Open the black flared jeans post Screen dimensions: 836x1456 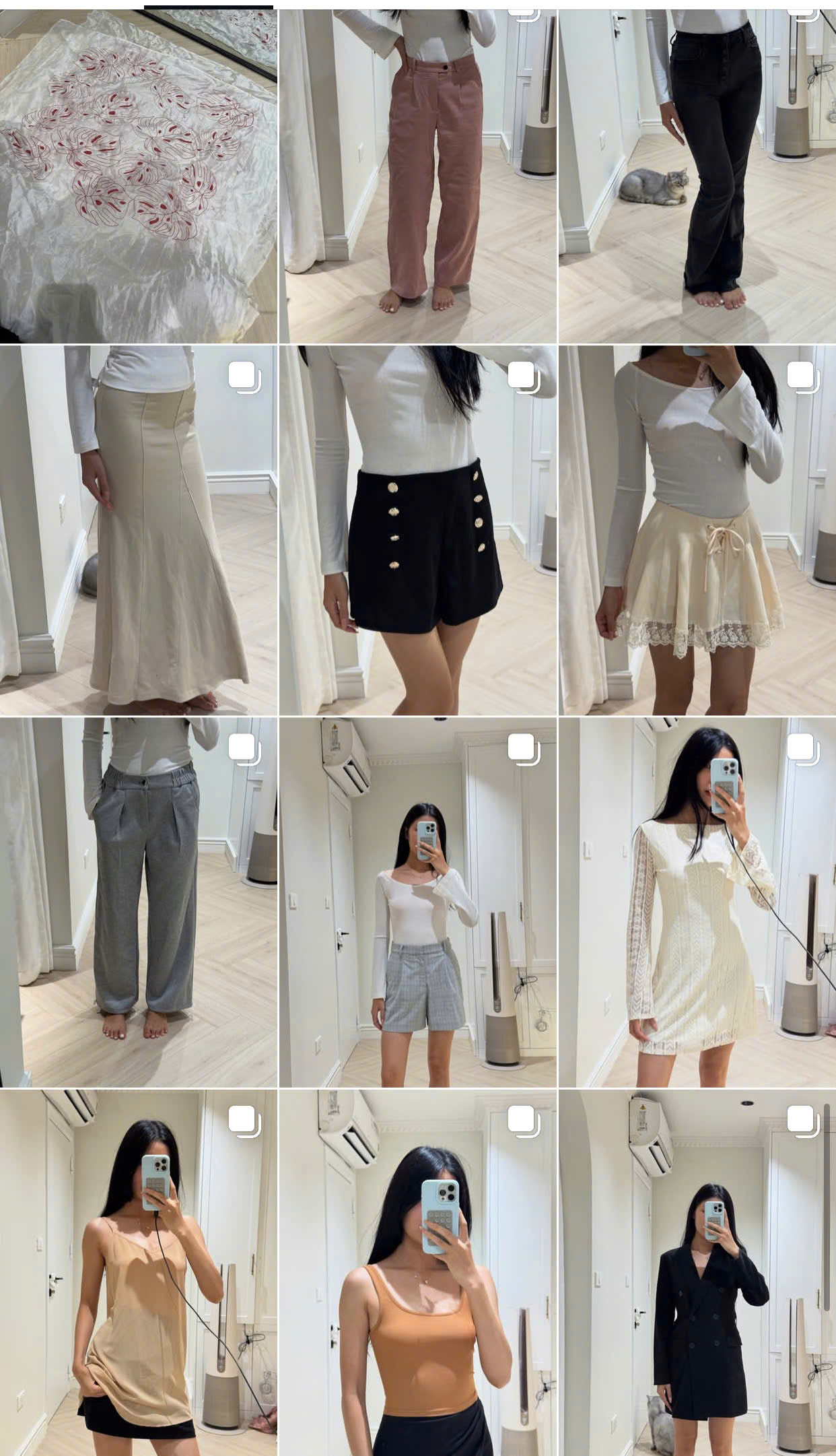(697, 176)
